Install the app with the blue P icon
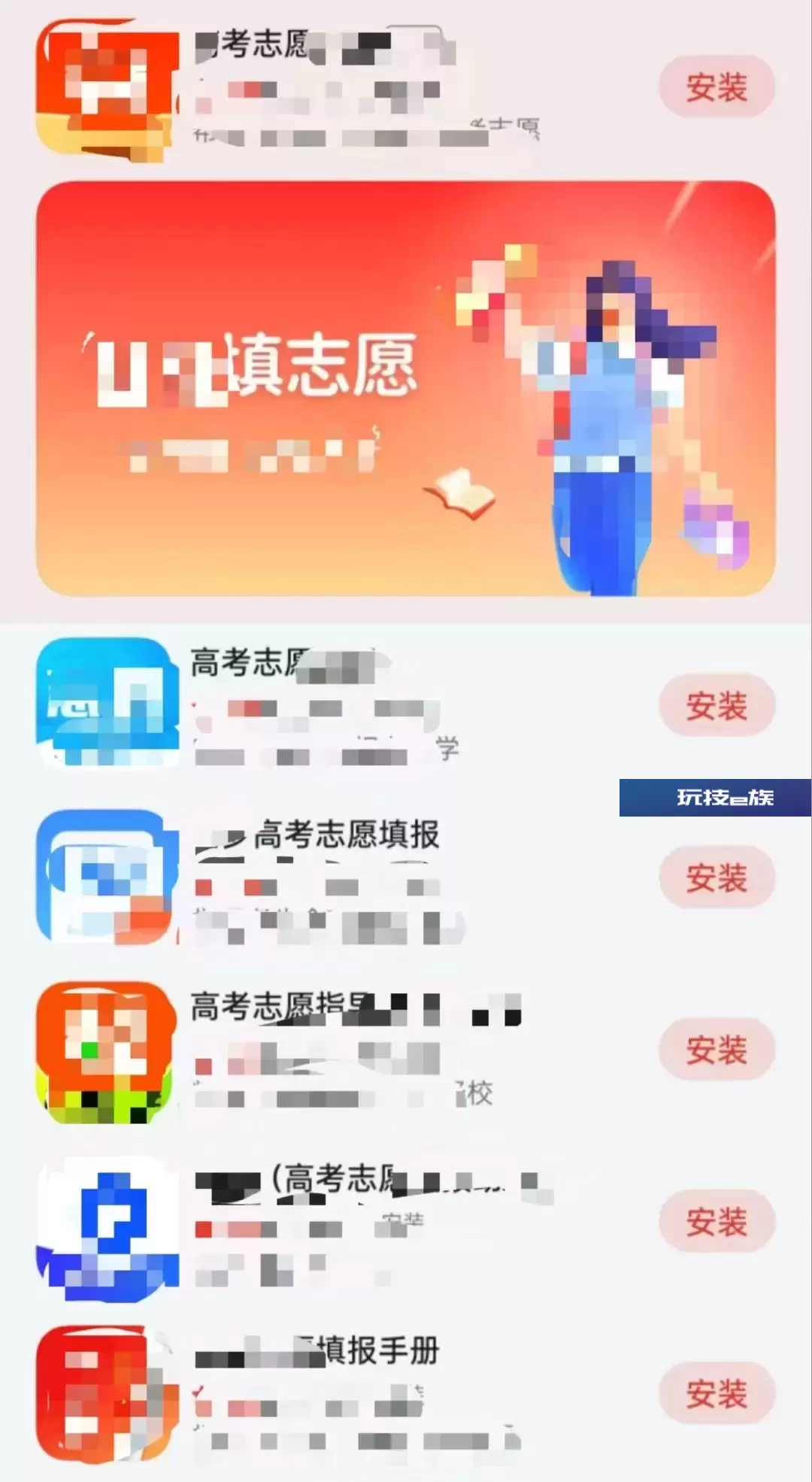Screen dimensions: 812x1482 717,1221
